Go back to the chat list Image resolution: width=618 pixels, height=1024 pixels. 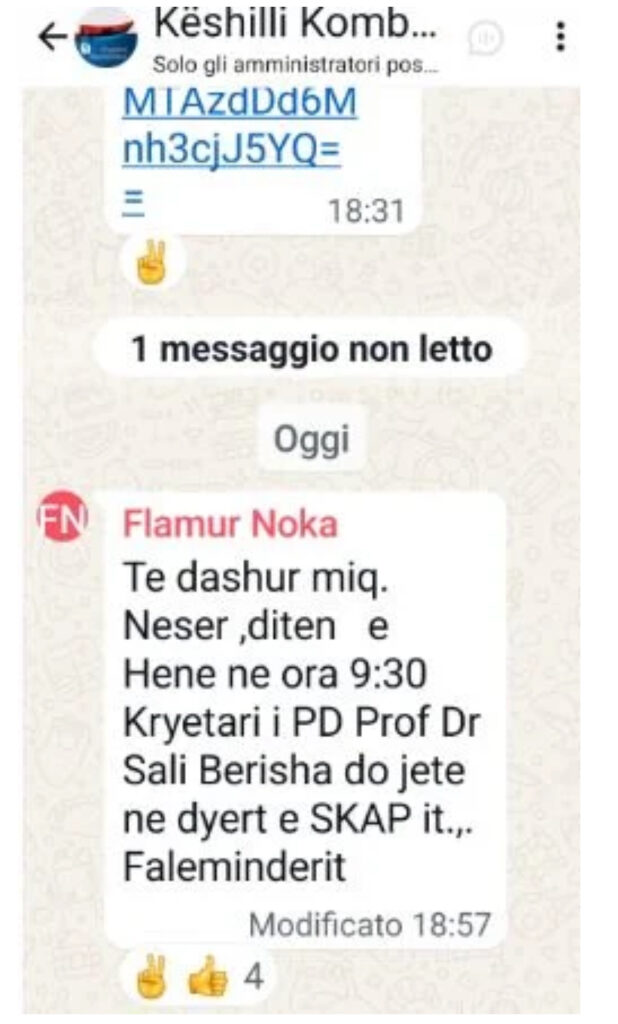[x=50, y=38]
